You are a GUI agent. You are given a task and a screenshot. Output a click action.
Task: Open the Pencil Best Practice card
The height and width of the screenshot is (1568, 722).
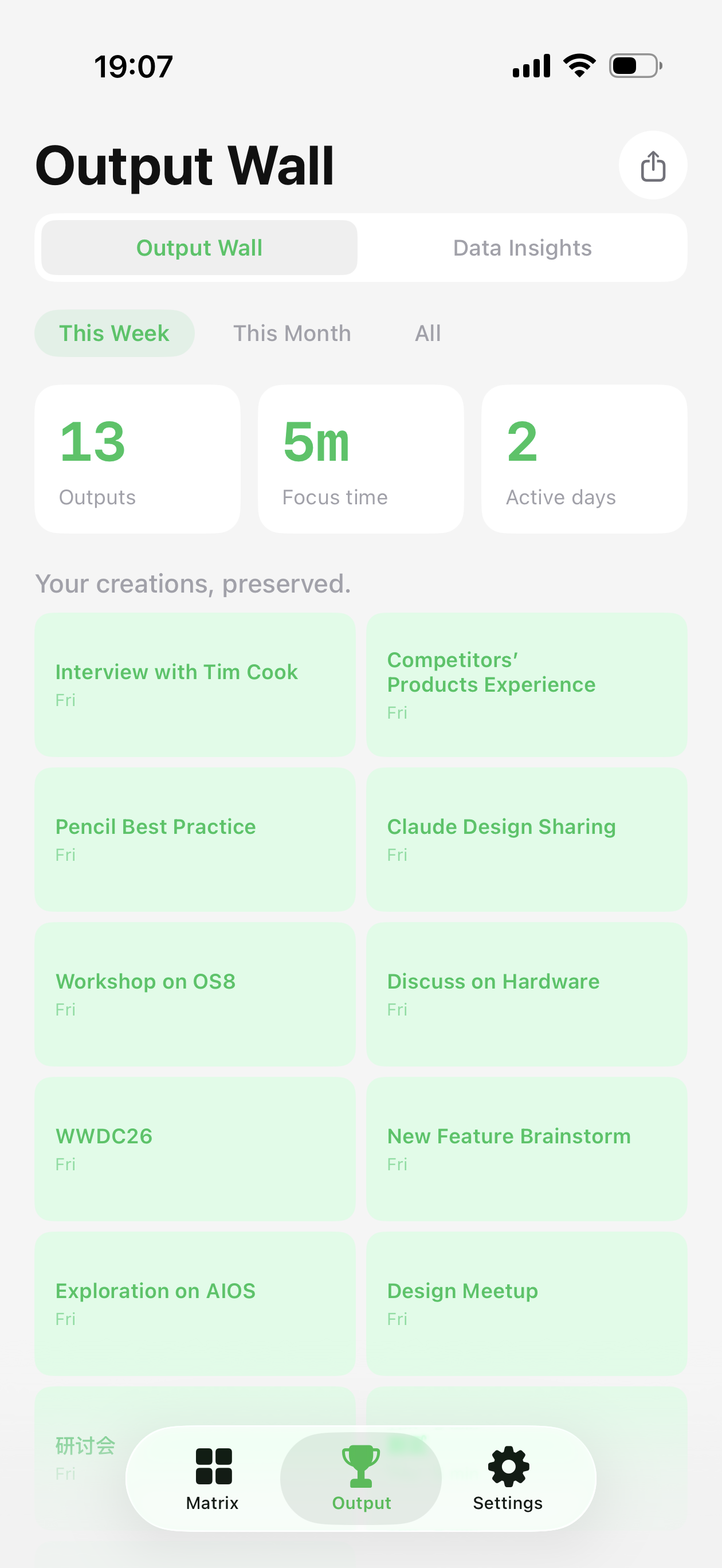(x=195, y=840)
